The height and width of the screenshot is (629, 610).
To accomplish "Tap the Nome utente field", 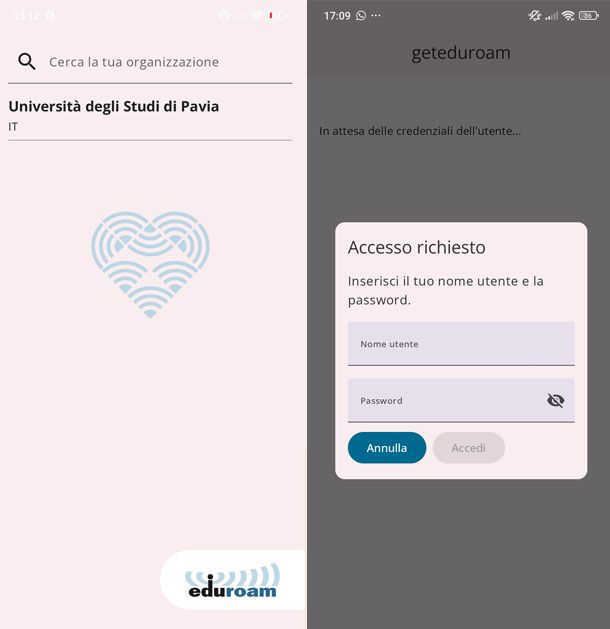I will (460, 344).
